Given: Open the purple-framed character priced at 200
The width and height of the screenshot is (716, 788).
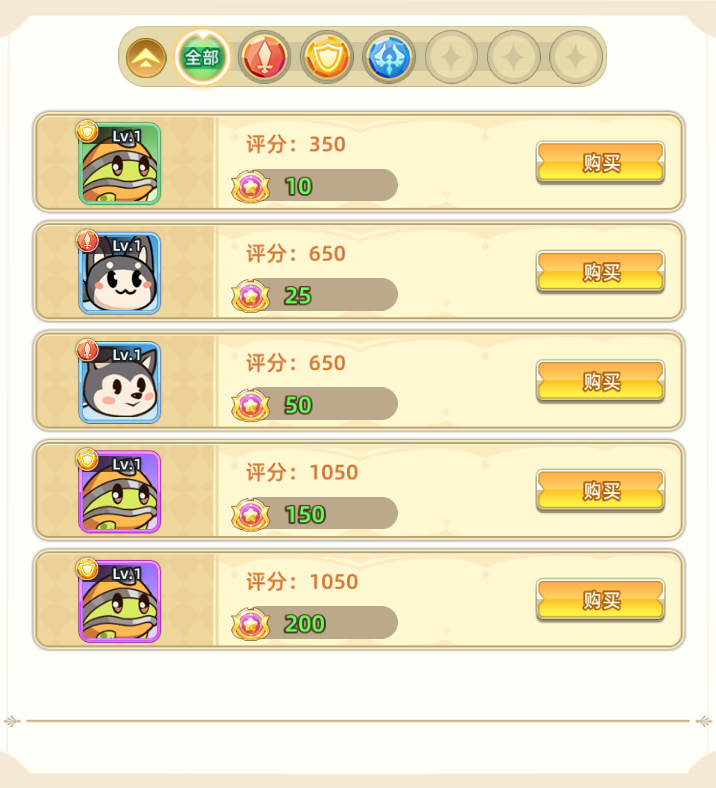Looking at the screenshot, I should (120, 601).
